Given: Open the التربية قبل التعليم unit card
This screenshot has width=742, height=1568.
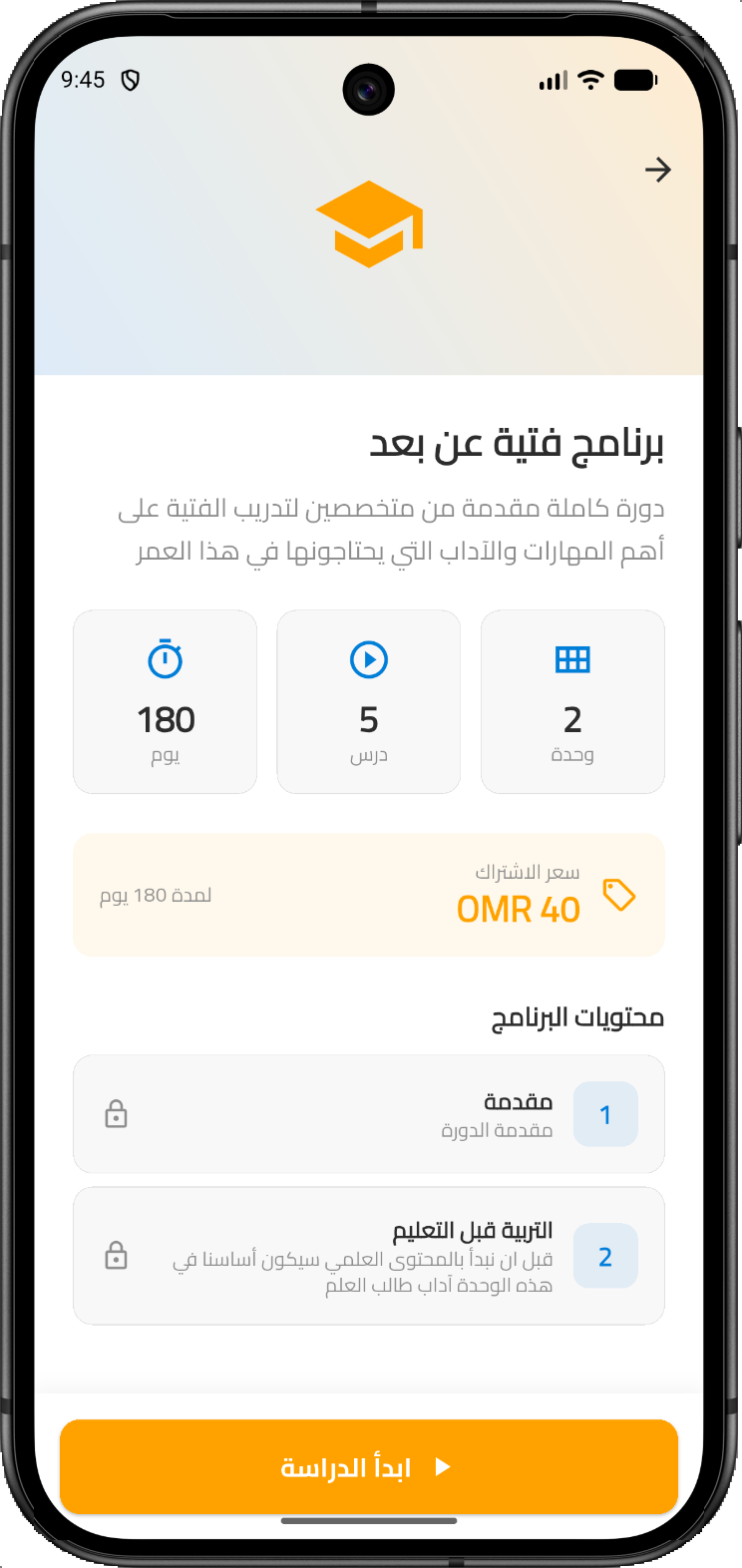Looking at the screenshot, I should pos(369,1256).
